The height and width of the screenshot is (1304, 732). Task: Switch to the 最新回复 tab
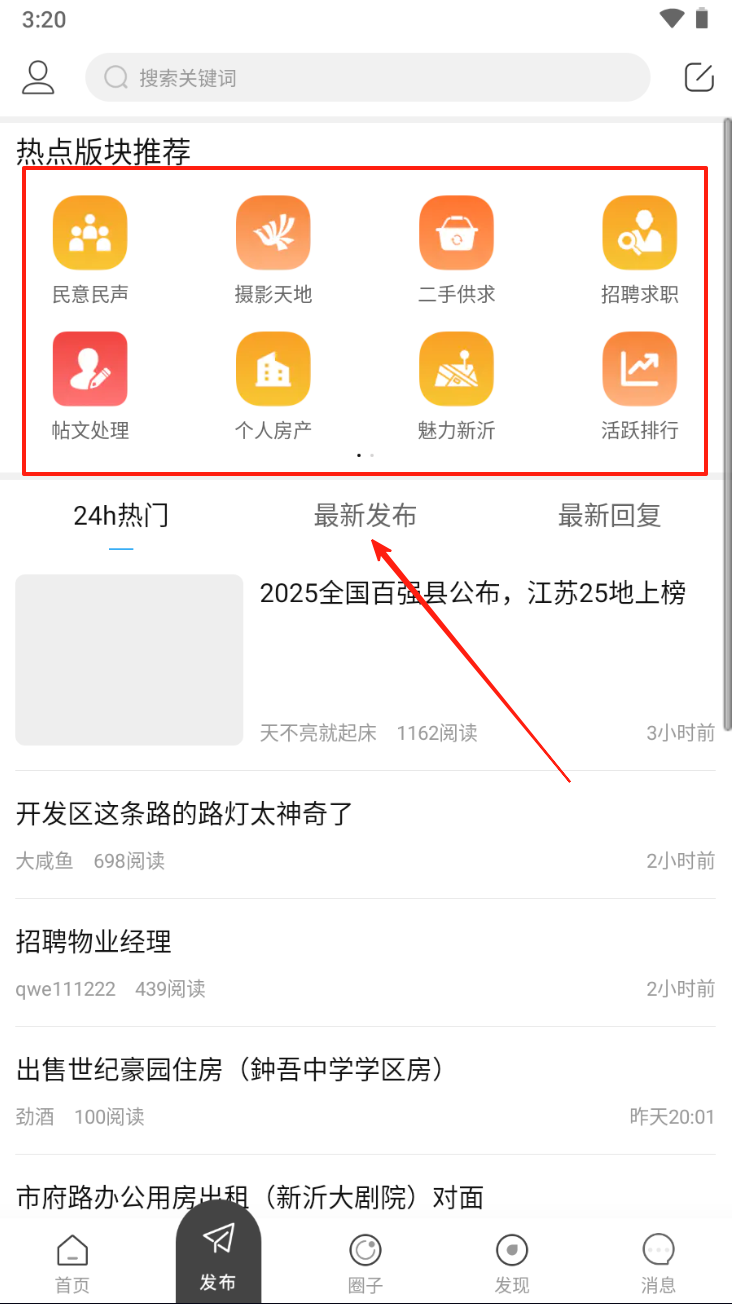(x=609, y=516)
